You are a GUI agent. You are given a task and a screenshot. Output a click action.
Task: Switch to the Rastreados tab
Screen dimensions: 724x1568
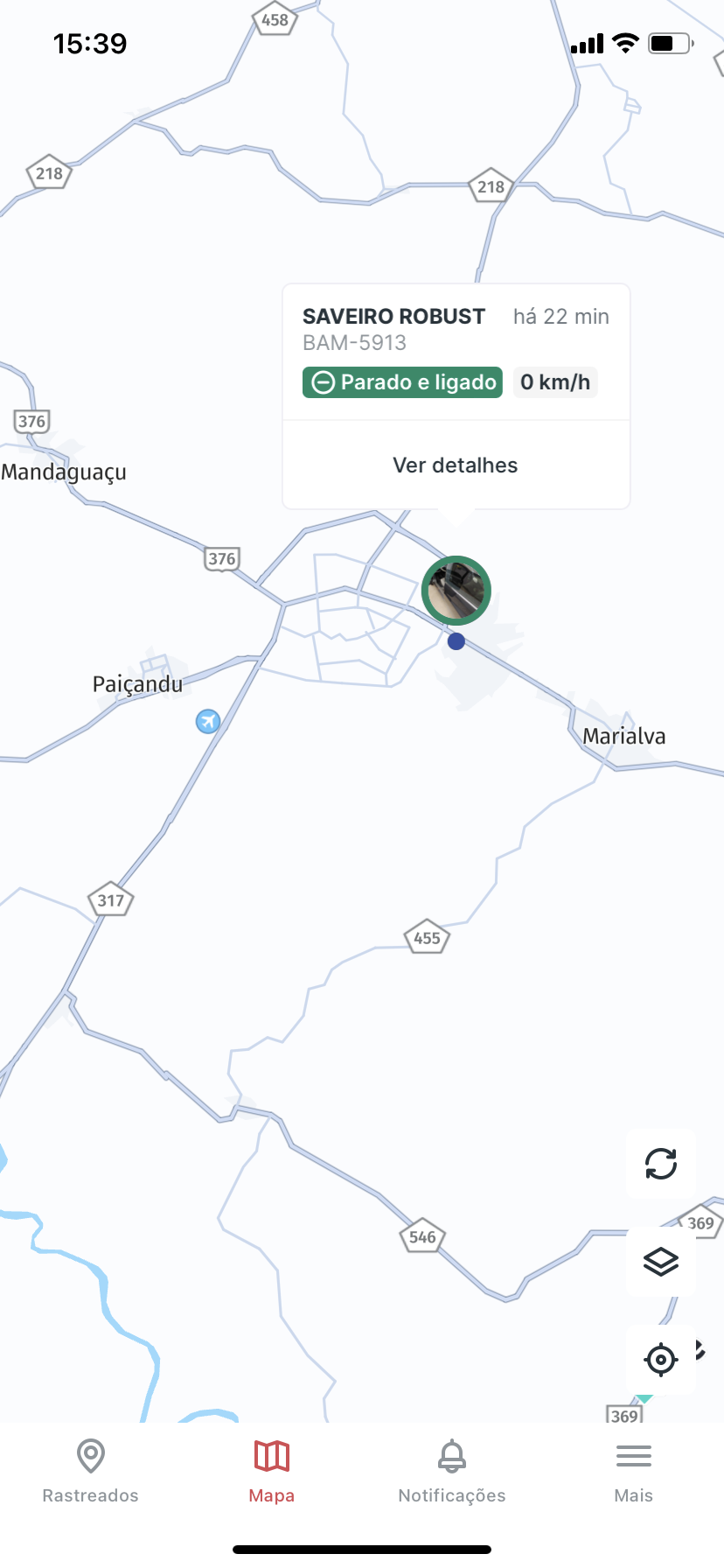(91, 1472)
